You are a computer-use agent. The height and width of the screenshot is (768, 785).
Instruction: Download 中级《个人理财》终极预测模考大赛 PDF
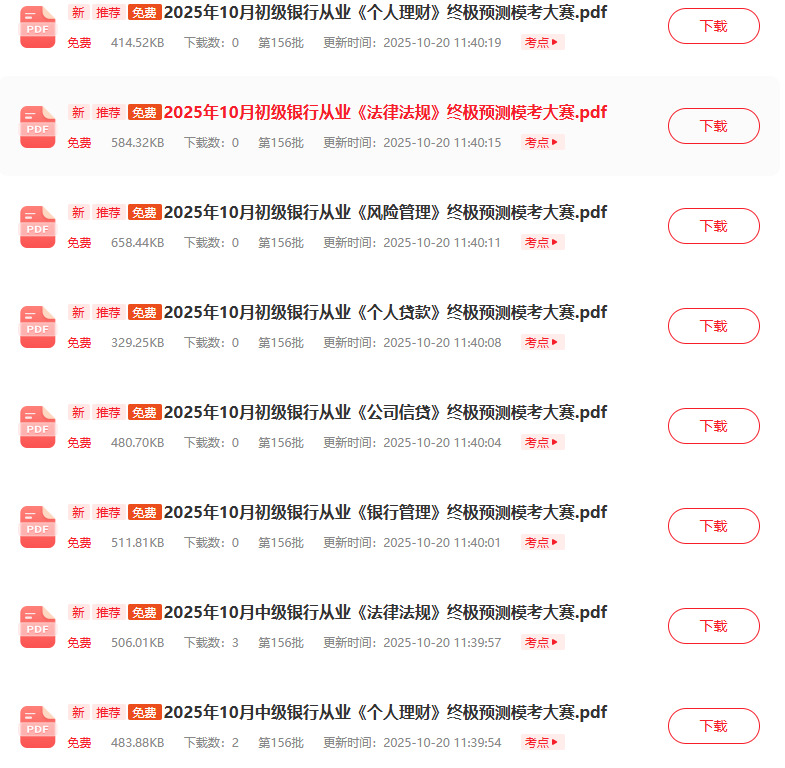pyautogui.click(x=713, y=726)
